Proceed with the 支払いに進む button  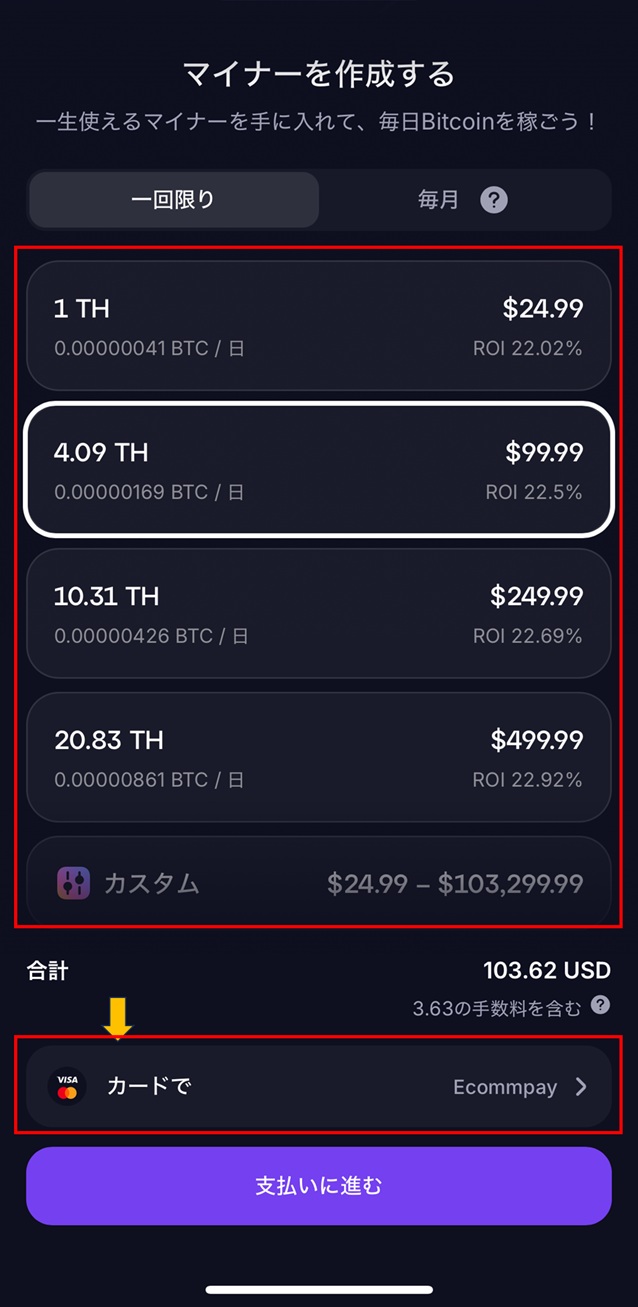318,1186
